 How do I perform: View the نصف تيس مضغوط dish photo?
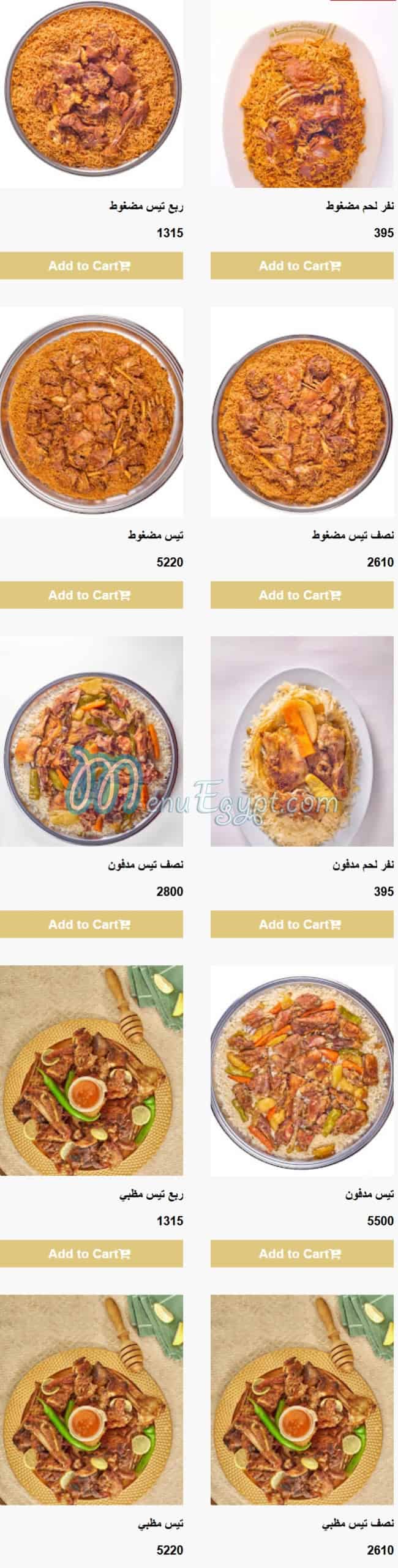[x=302, y=412]
